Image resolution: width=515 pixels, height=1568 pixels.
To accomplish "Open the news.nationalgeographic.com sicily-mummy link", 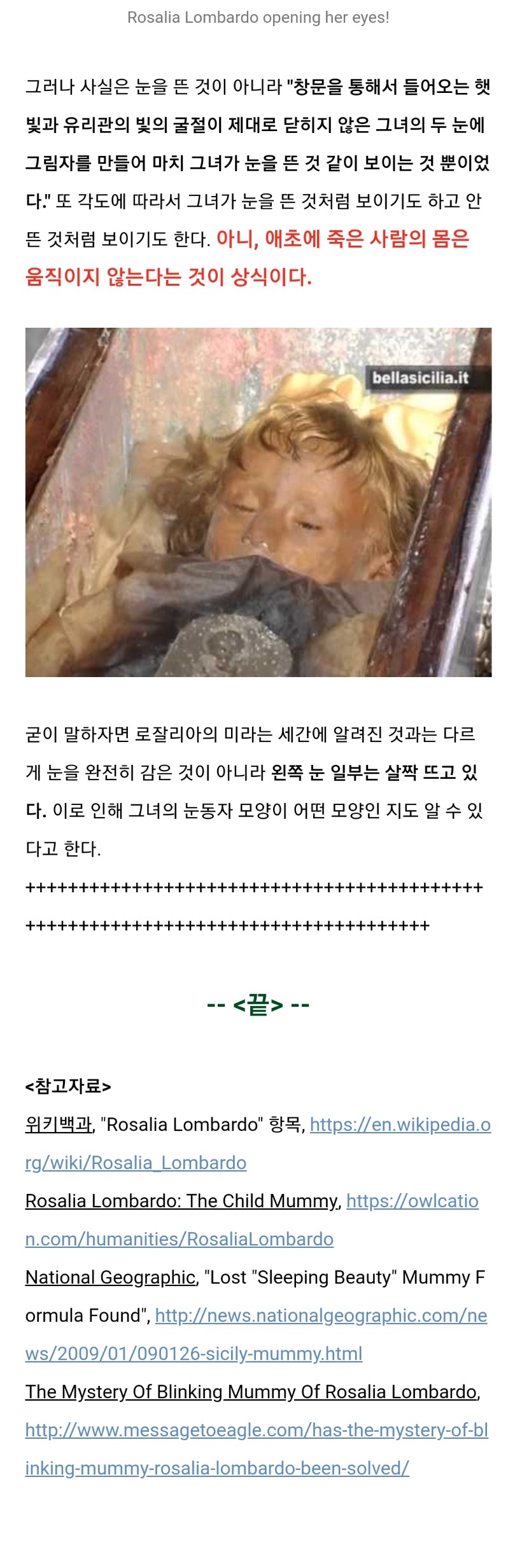I will (321, 1315).
